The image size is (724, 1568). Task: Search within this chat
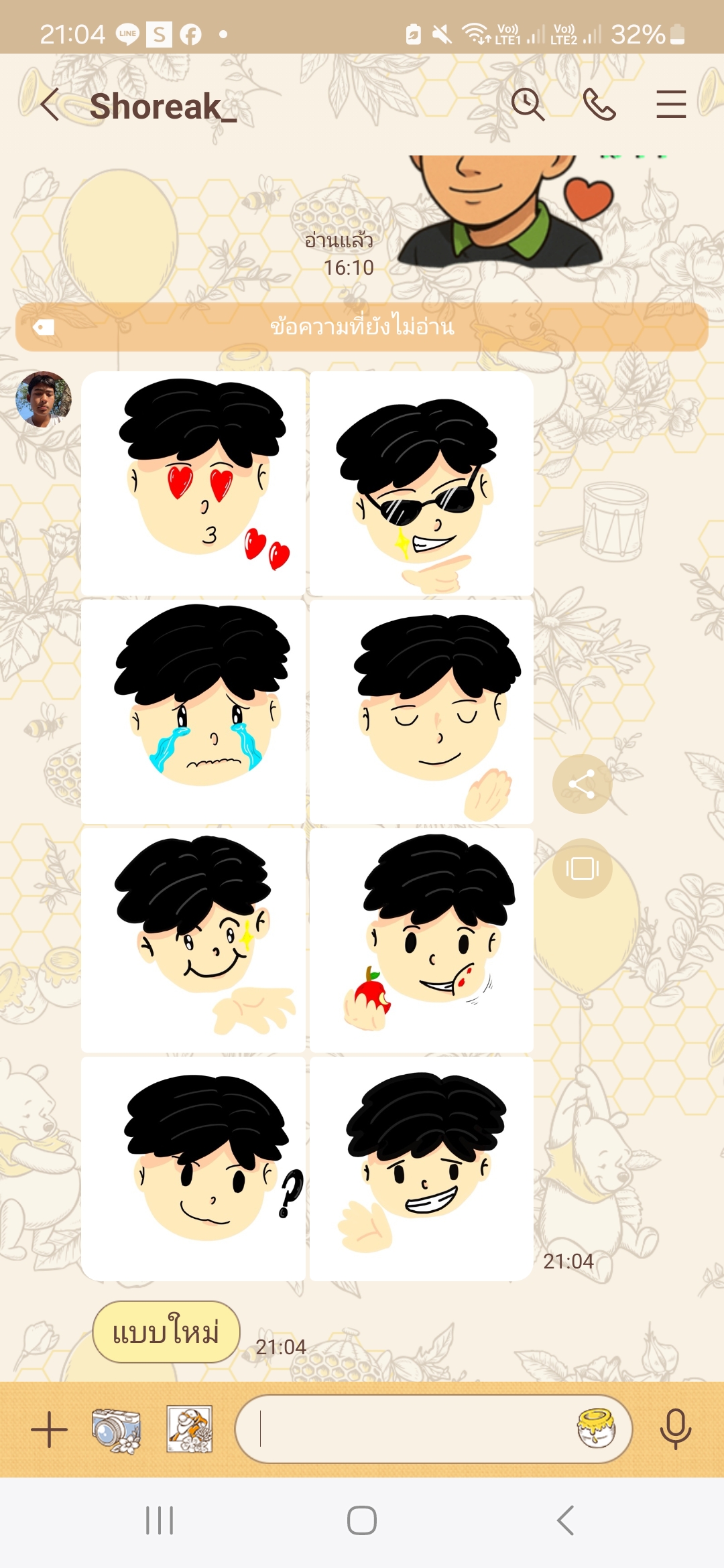[x=528, y=105]
